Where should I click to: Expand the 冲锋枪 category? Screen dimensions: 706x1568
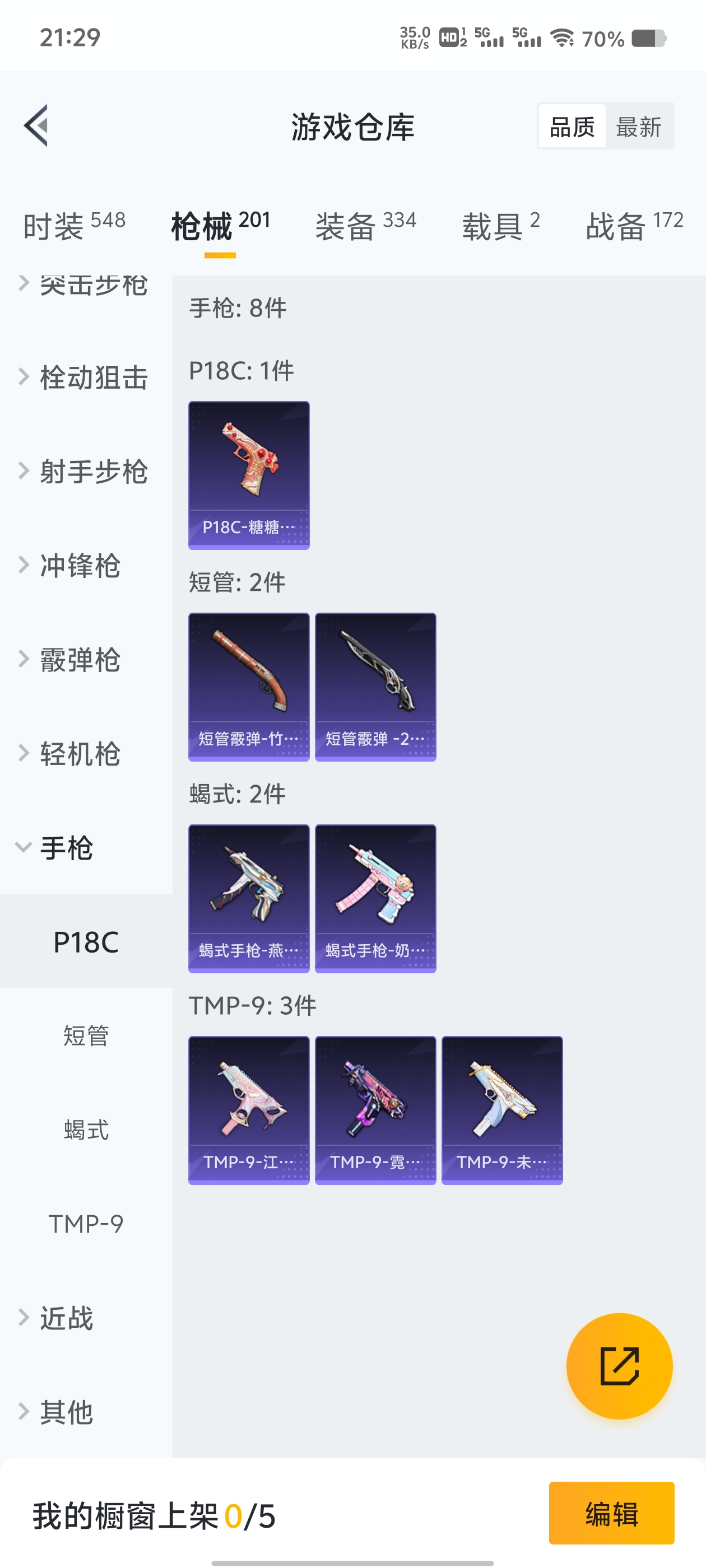point(79,566)
